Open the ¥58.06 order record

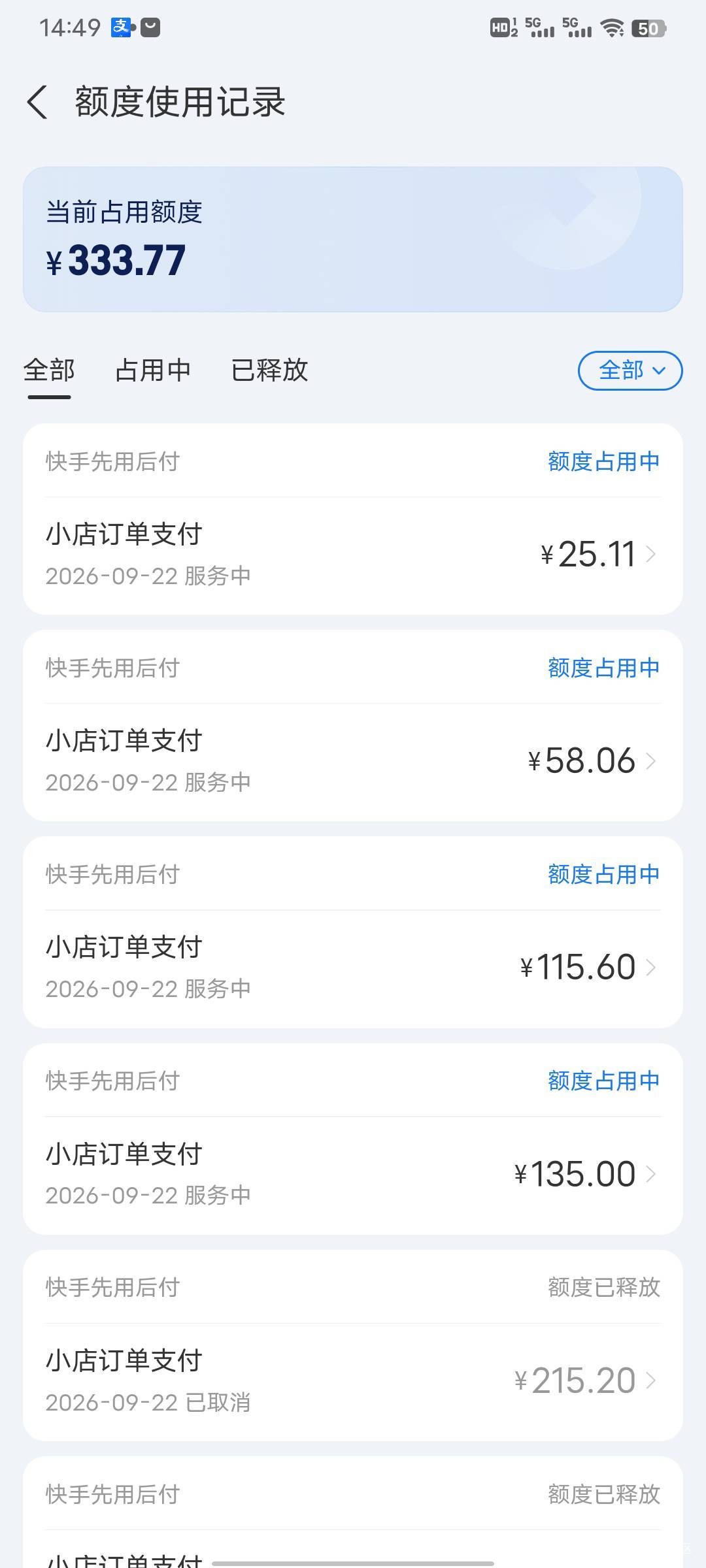[353, 762]
